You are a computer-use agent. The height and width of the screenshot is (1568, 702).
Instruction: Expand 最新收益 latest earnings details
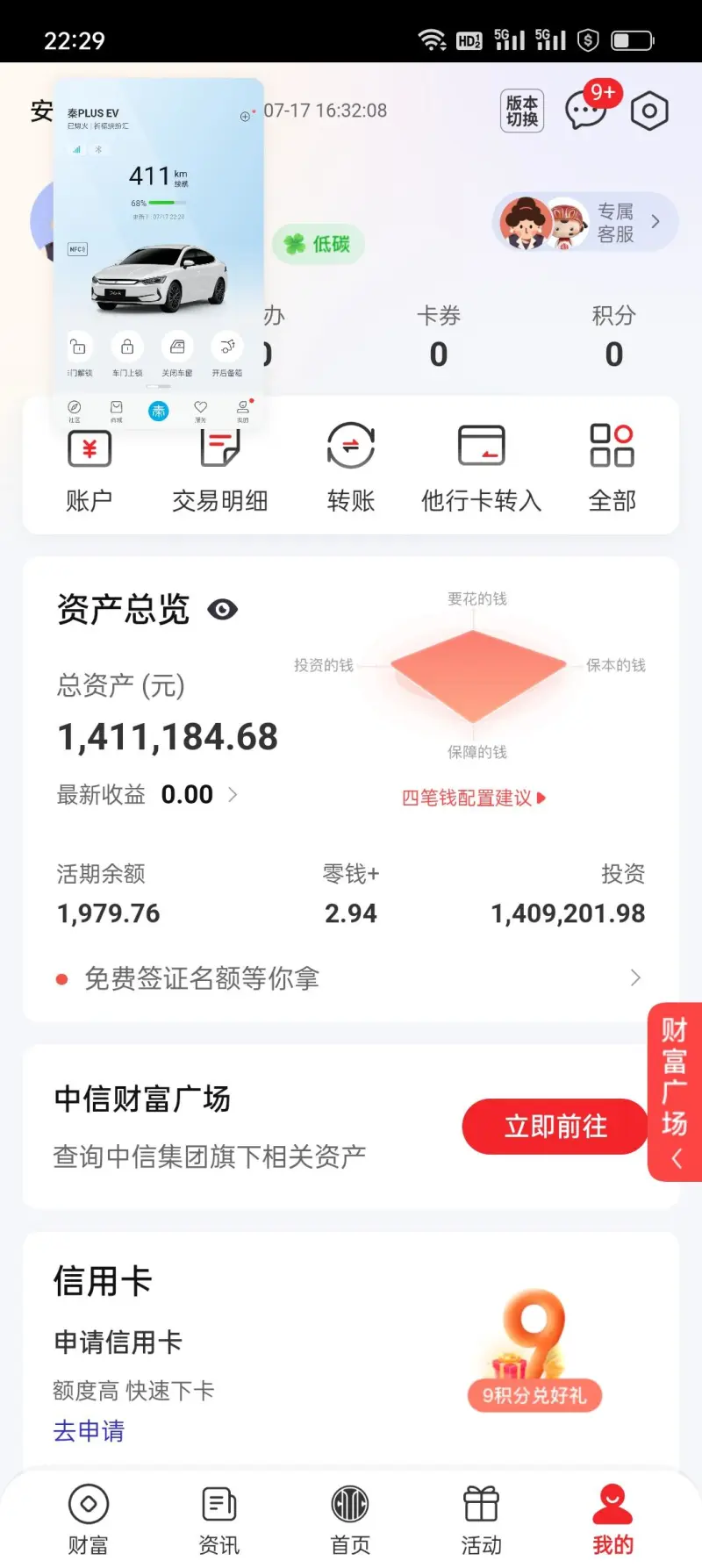point(233,794)
